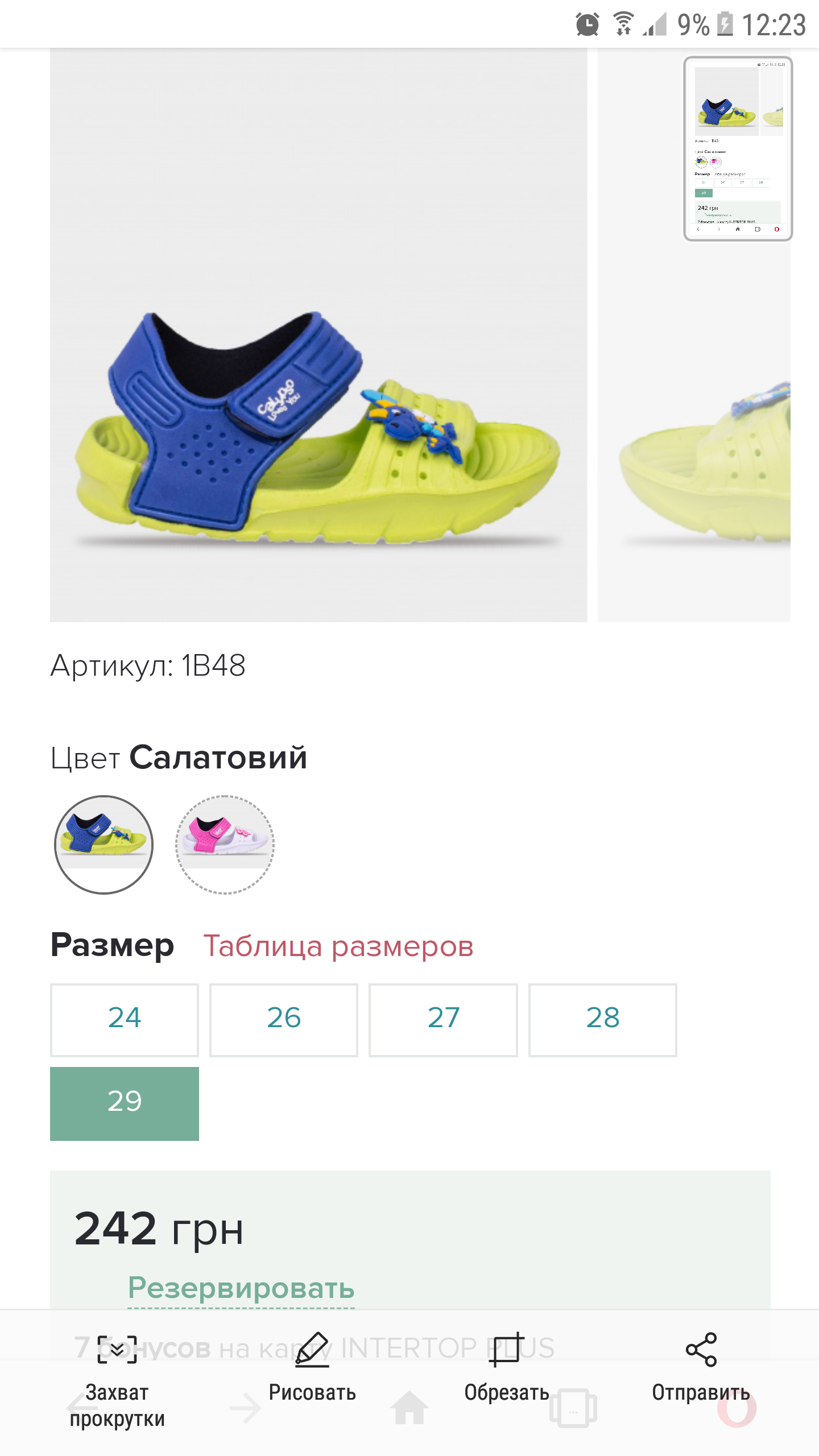Share screenshot via Отправить
Viewport: 819px width, 1456px height.
click(x=701, y=1368)
